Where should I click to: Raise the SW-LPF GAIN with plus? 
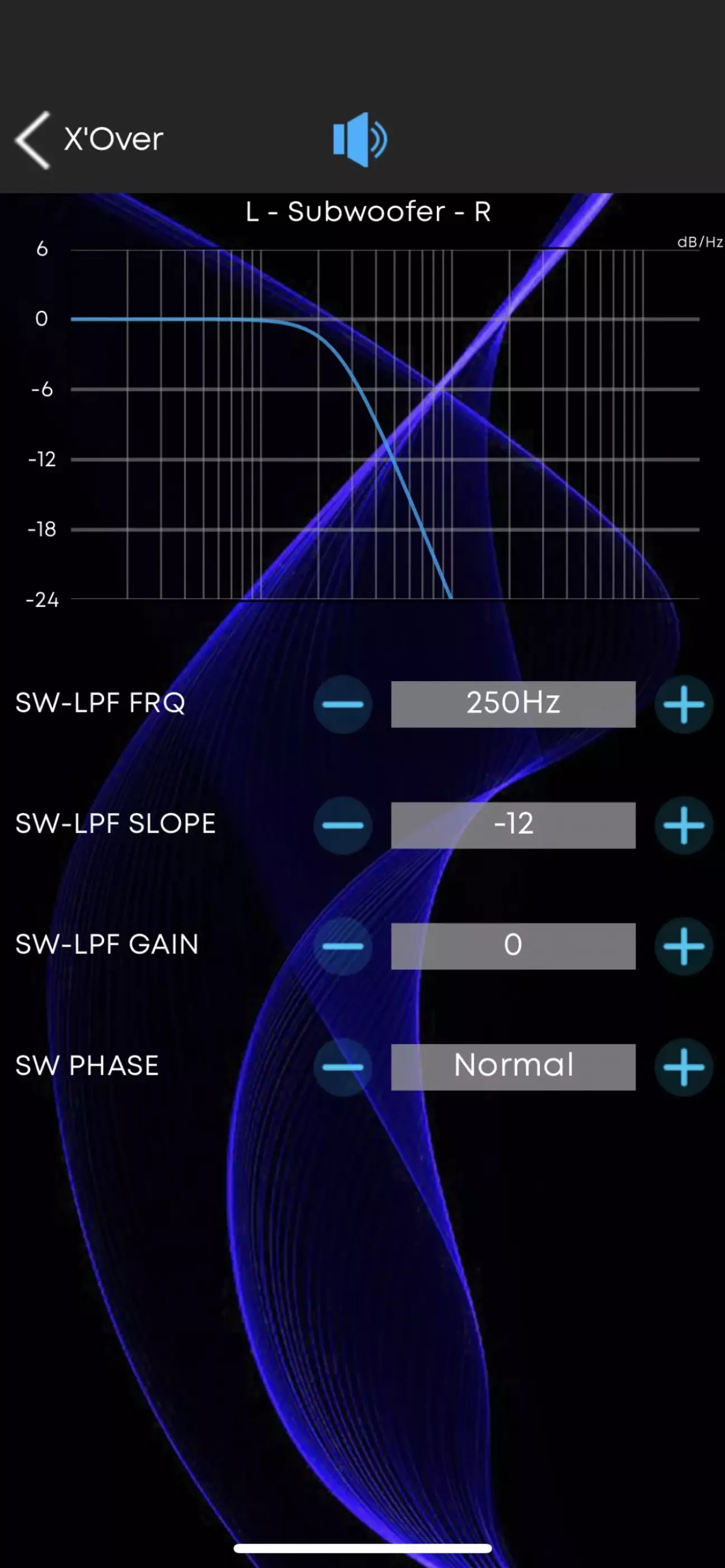pyautogui.click(x=684, y=947)
